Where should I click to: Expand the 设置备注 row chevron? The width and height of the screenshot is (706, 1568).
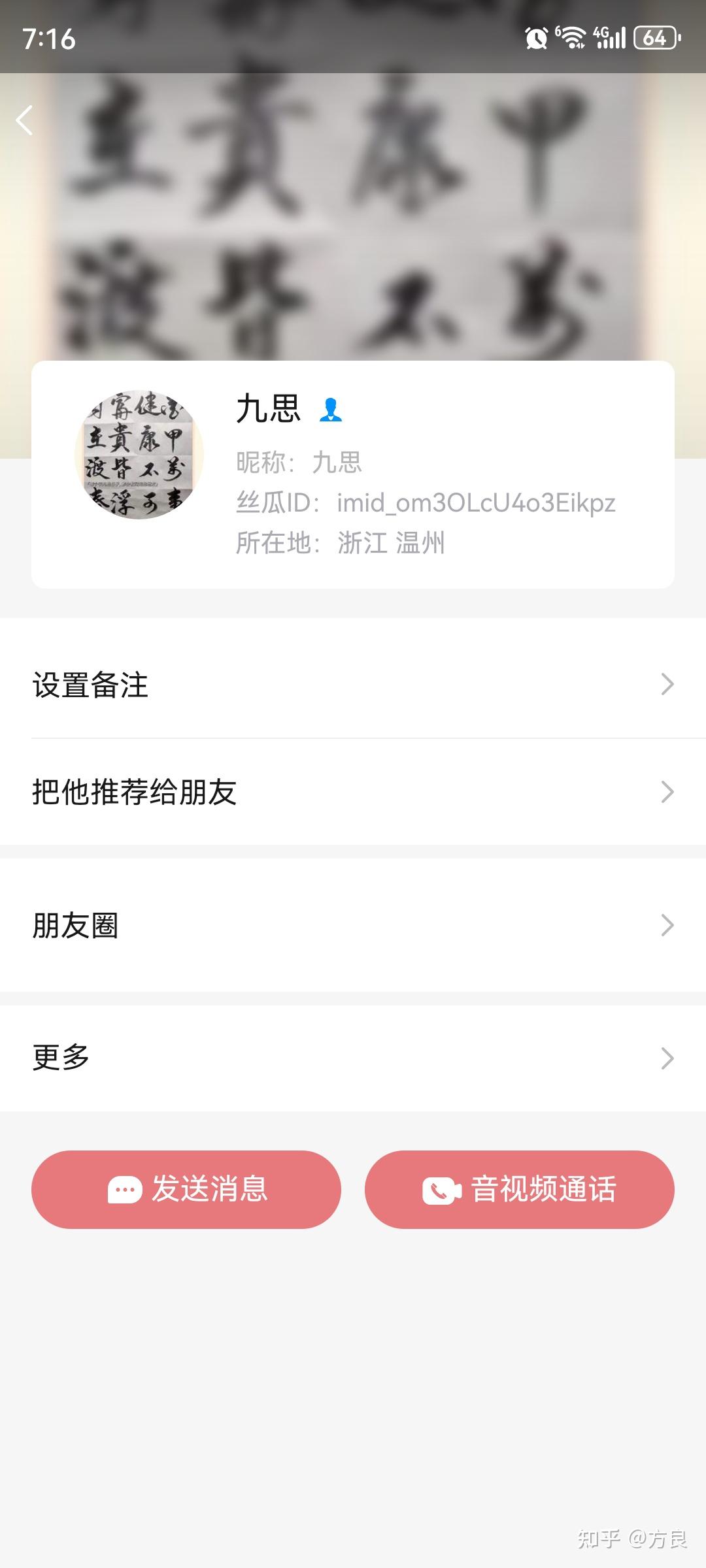click(x=667, y=684)
